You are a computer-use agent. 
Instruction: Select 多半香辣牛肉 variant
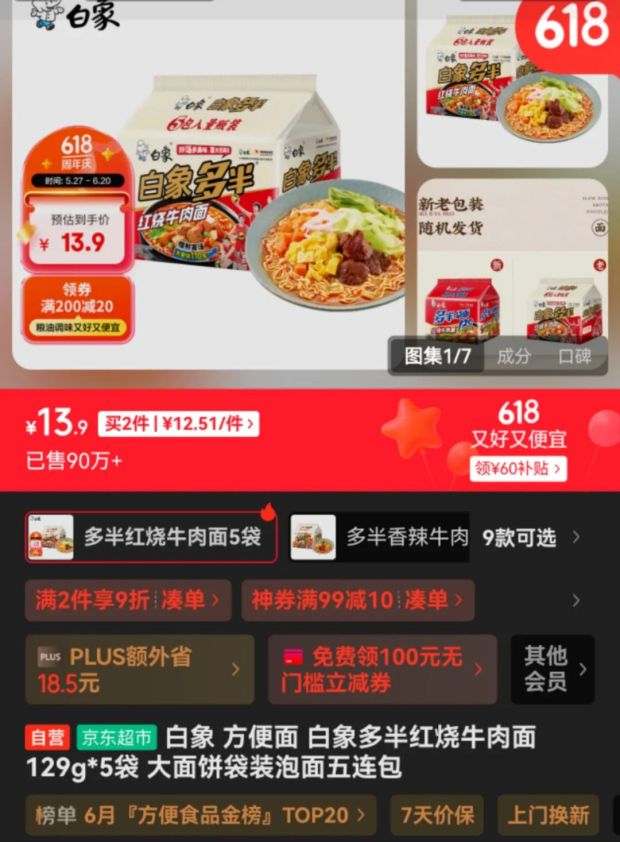pos(380,537)
